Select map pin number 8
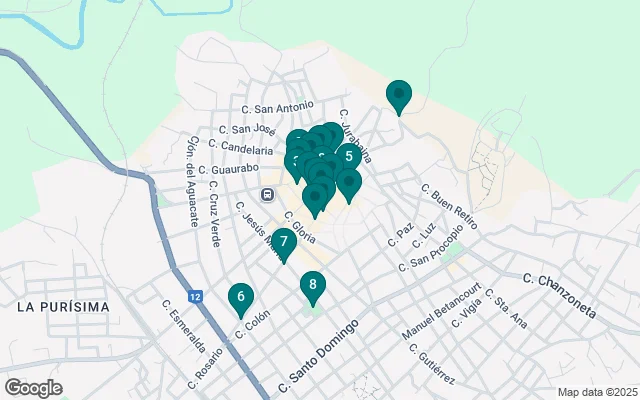Viewport: 640px width, 400px height. (313, 287)
